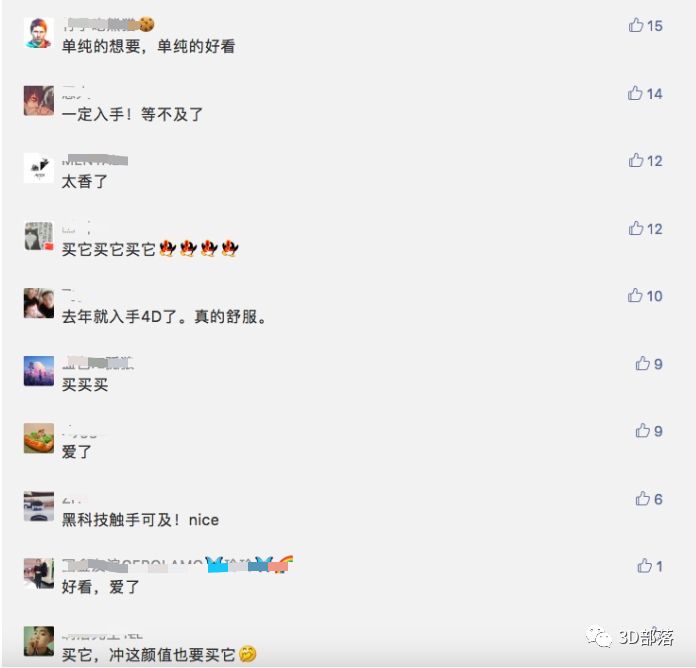
Task: Like the comment "去年就入手4D了"
Action: click(x=635, y=295)
